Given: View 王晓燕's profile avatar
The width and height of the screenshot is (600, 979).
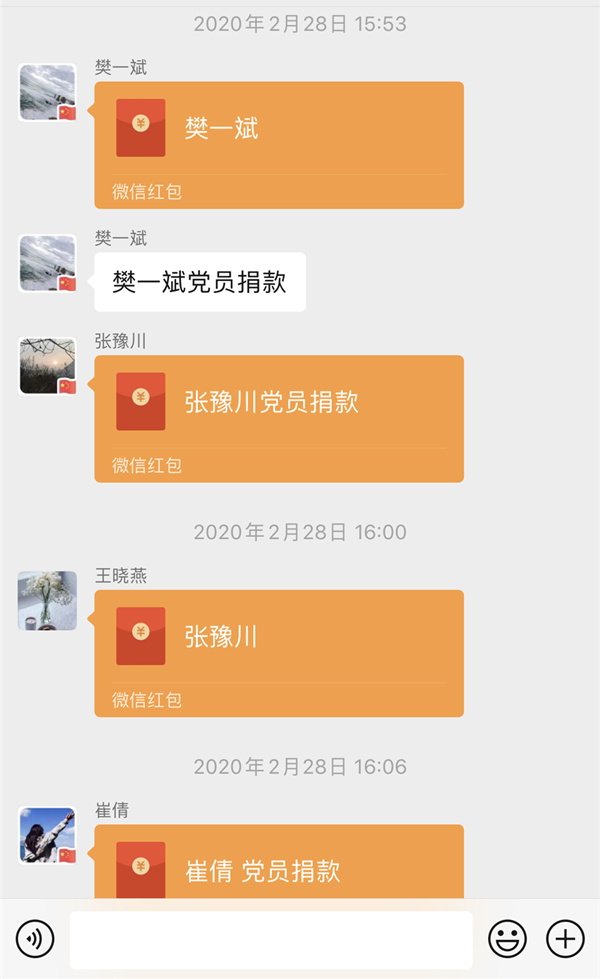Looking at the screenshot, I should [x=48, y=601].
